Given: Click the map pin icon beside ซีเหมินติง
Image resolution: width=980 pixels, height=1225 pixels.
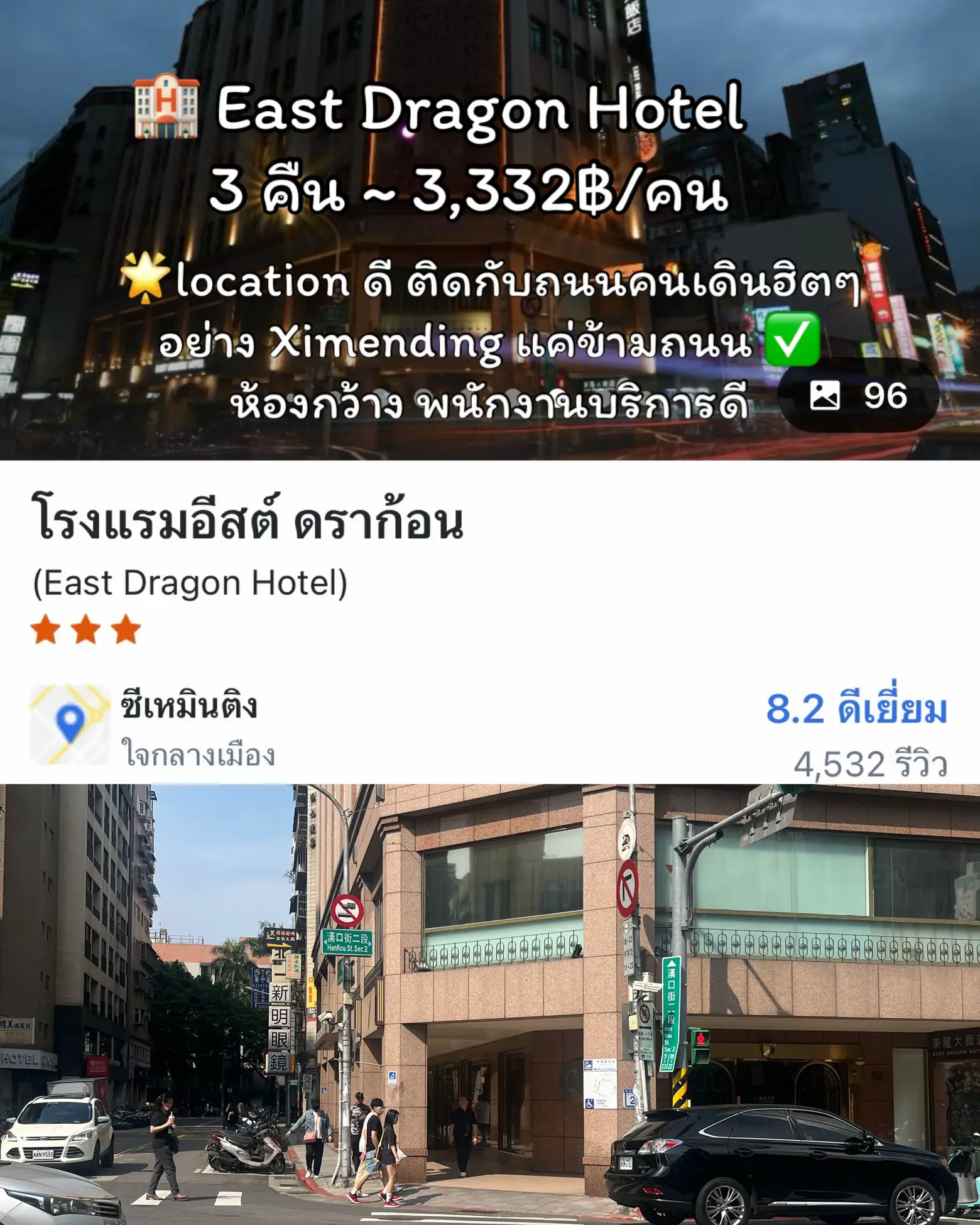Looking at the screenshot, I should [x=71, y=721].
